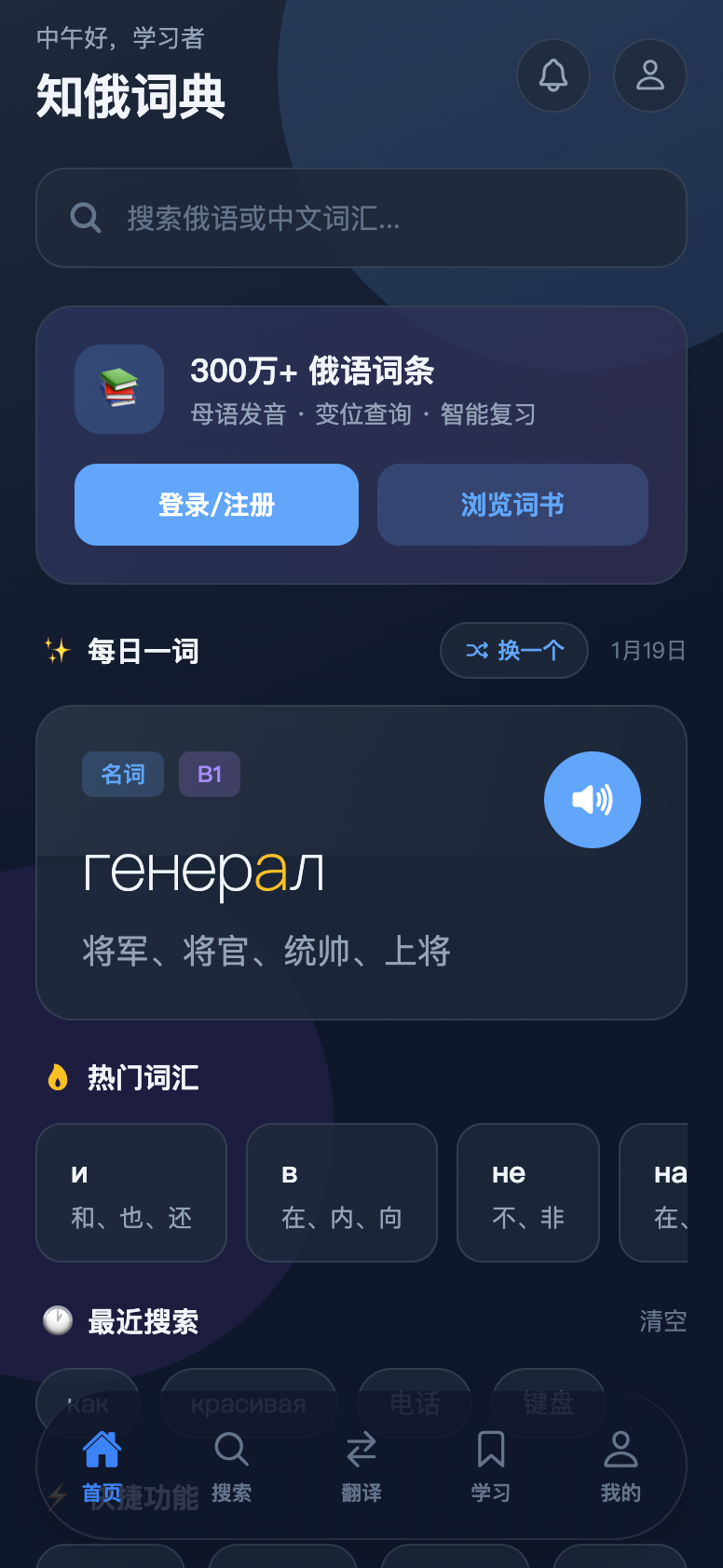Shuffle daily word with 换一个
This screenshot has width=723, height=1568.
[514, 650]
